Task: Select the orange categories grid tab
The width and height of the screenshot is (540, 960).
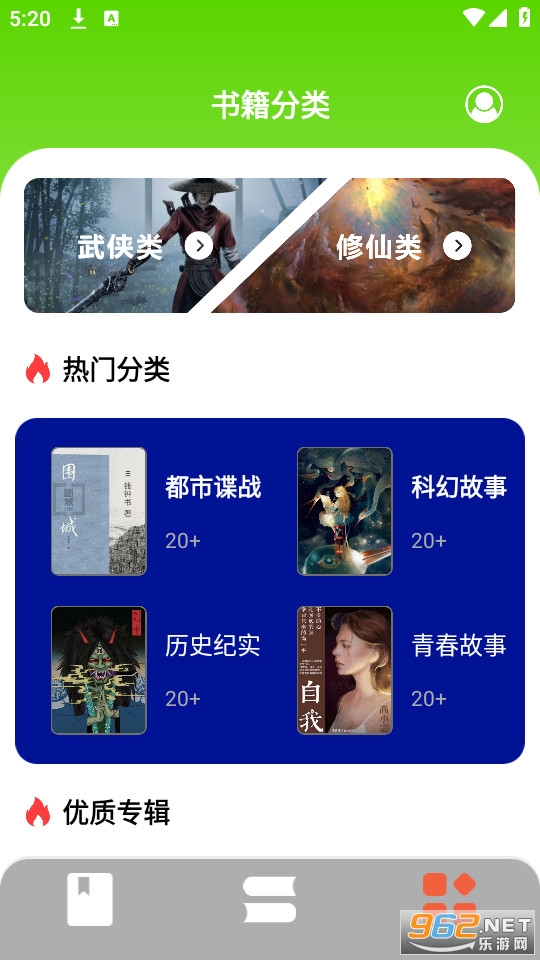Action: 449,895
